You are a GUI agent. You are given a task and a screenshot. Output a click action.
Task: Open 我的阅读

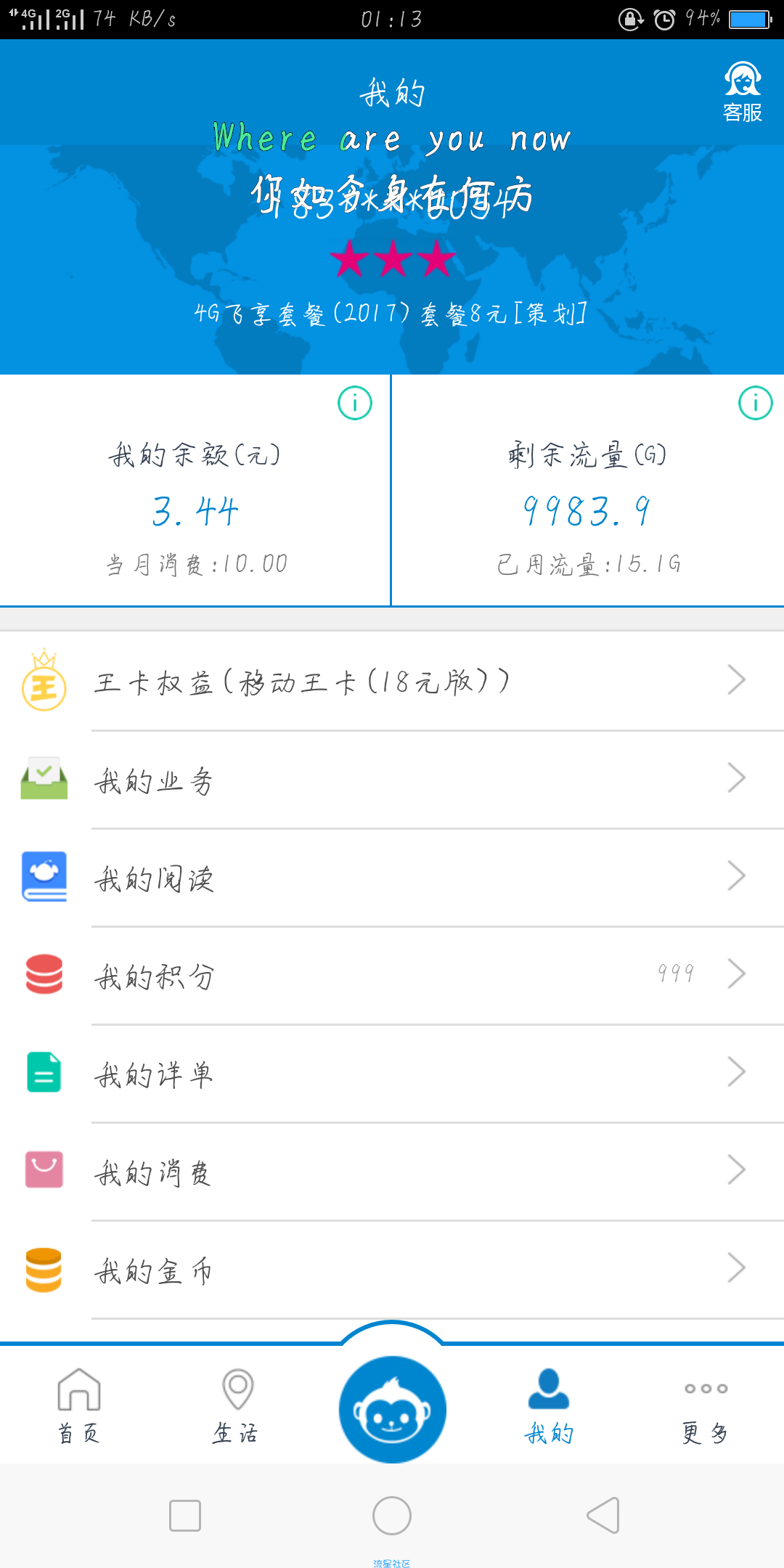(x=392, y=877)
